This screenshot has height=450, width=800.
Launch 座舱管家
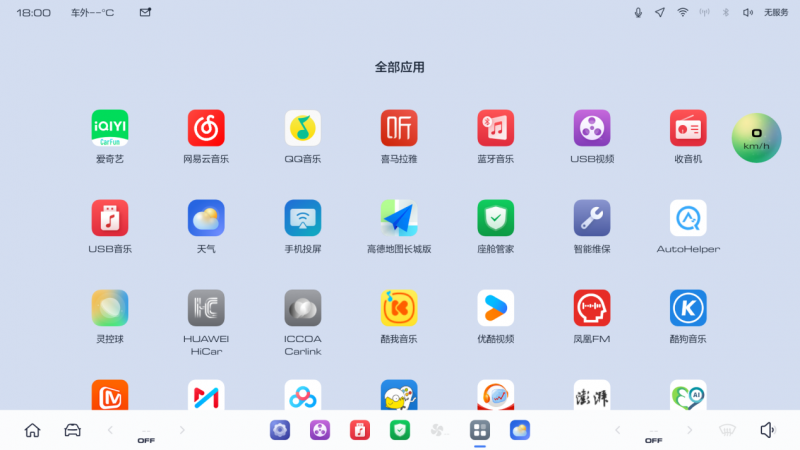coord(495,218)
